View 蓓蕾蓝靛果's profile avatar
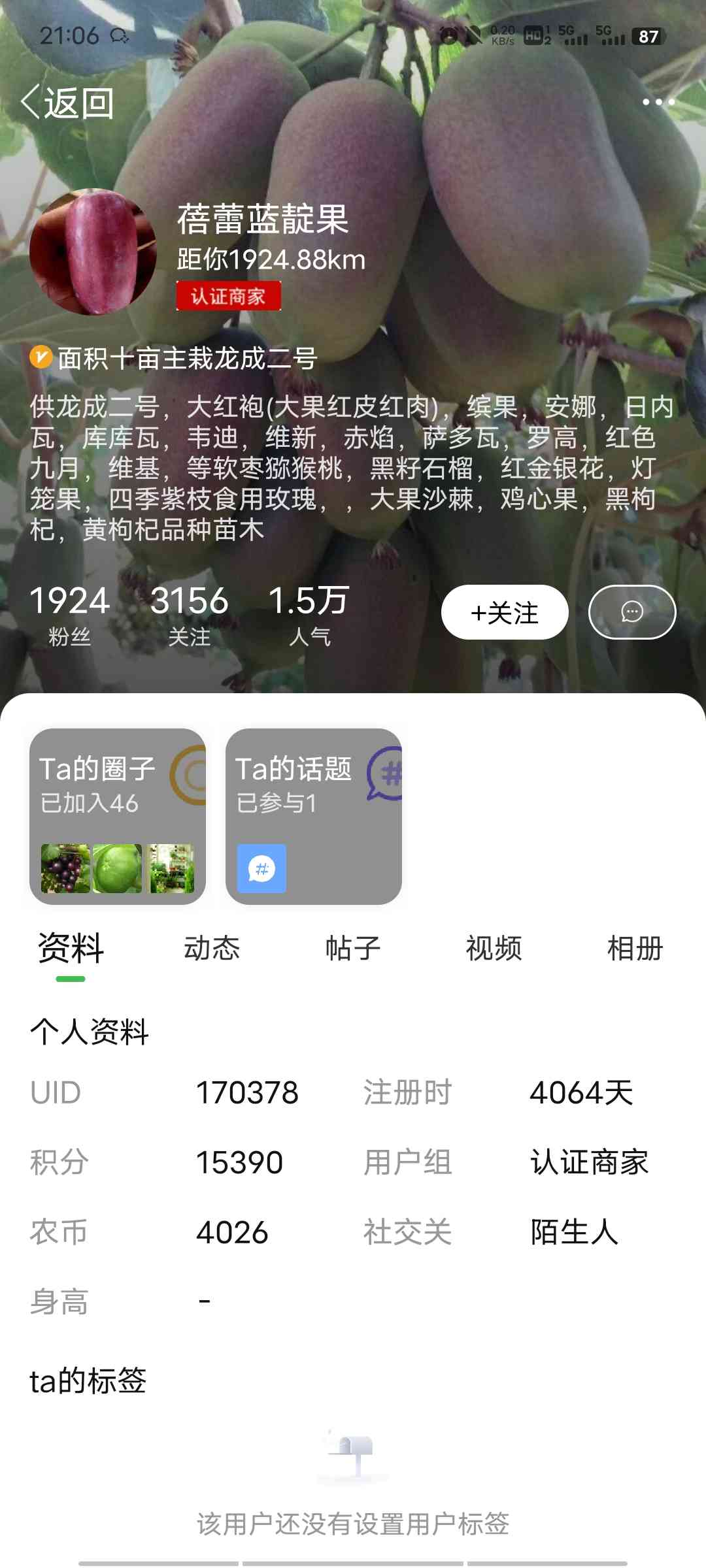This screenshot has height=1568, width=706. coord(93,252)
